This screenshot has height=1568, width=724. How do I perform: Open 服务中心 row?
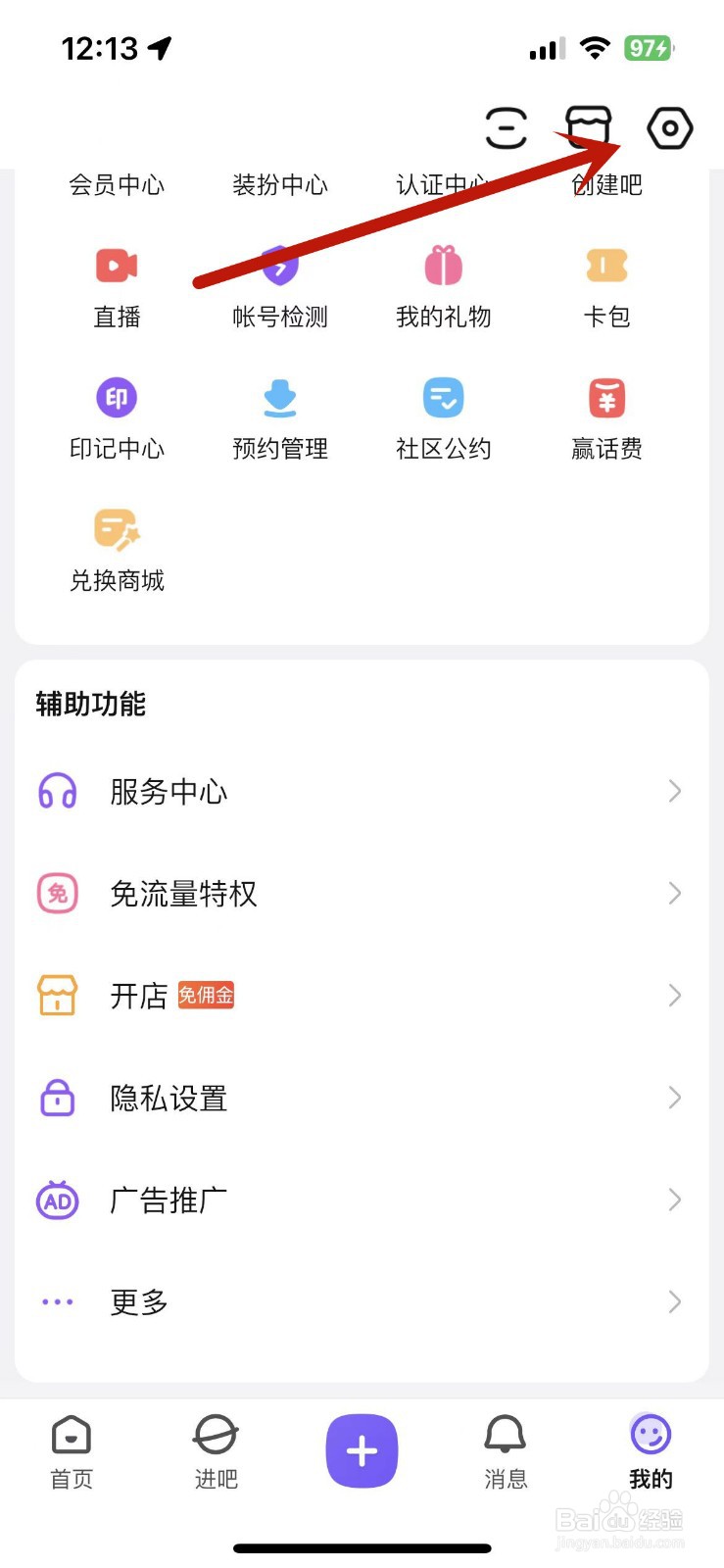click(x=362, y=792)
